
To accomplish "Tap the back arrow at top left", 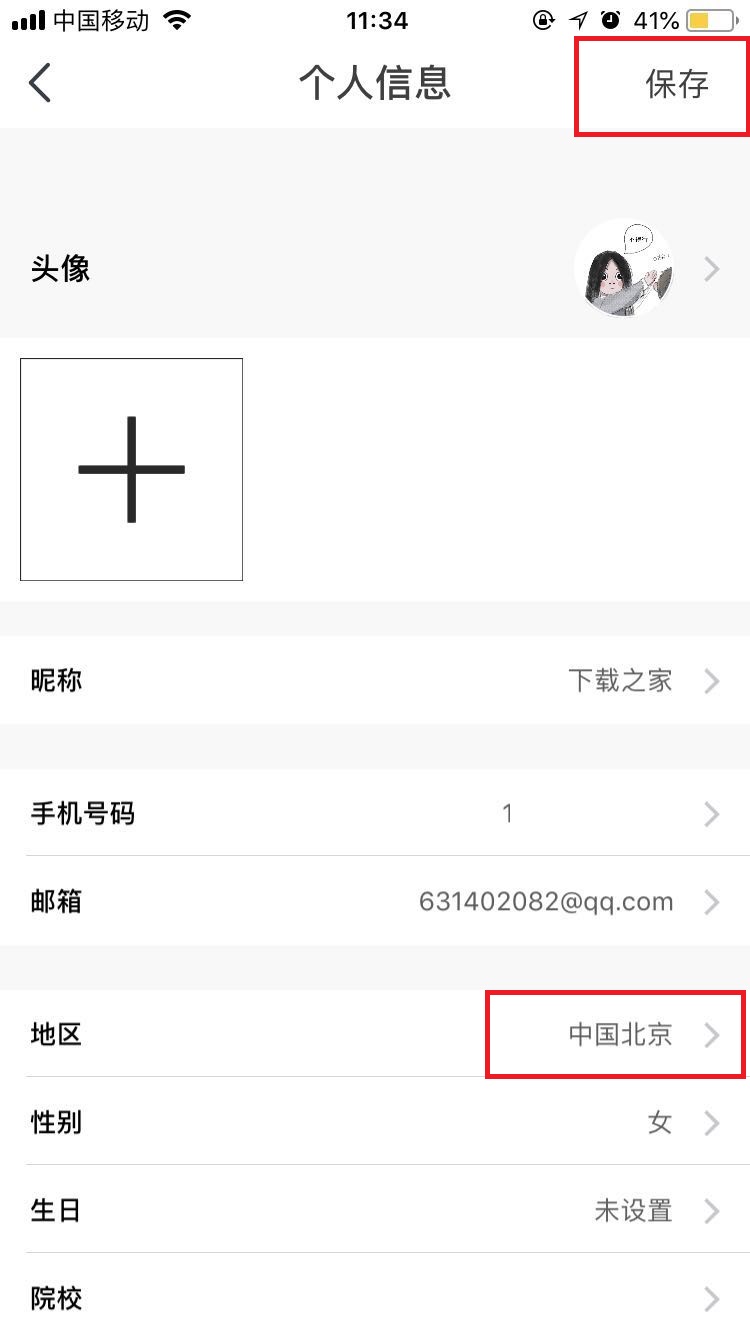I will pyautogui.click(x=37, y=83).
